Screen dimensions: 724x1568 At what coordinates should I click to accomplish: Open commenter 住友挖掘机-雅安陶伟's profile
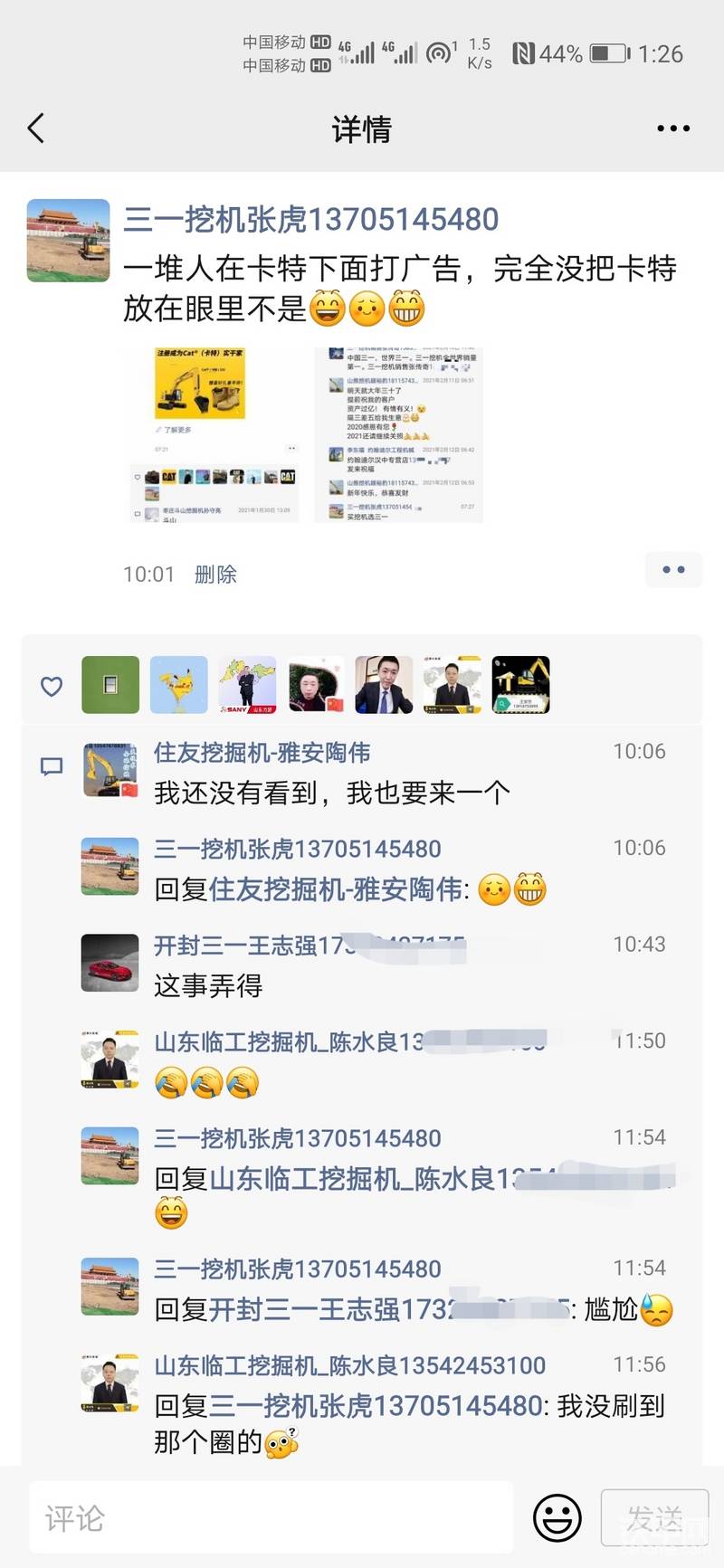pos(262,753)
